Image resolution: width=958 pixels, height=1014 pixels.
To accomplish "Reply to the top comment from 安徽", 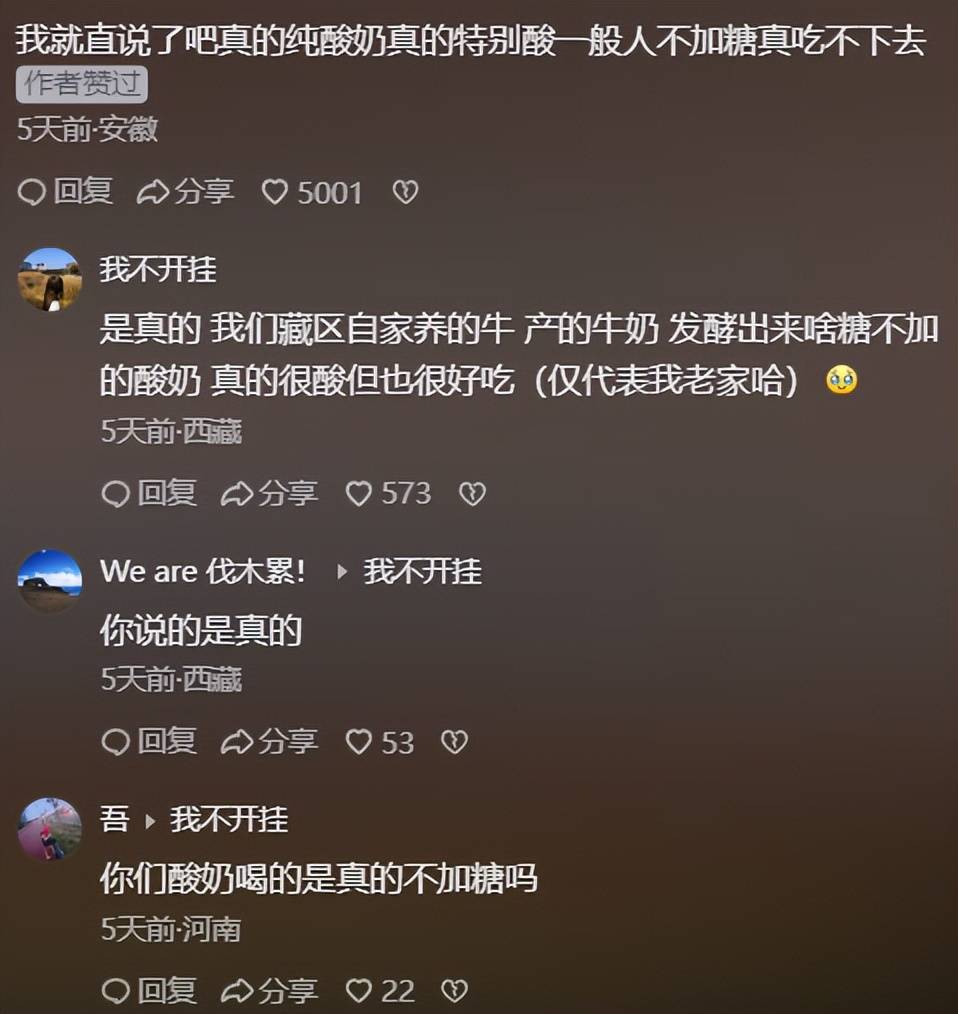I will (x=66, y=191).
